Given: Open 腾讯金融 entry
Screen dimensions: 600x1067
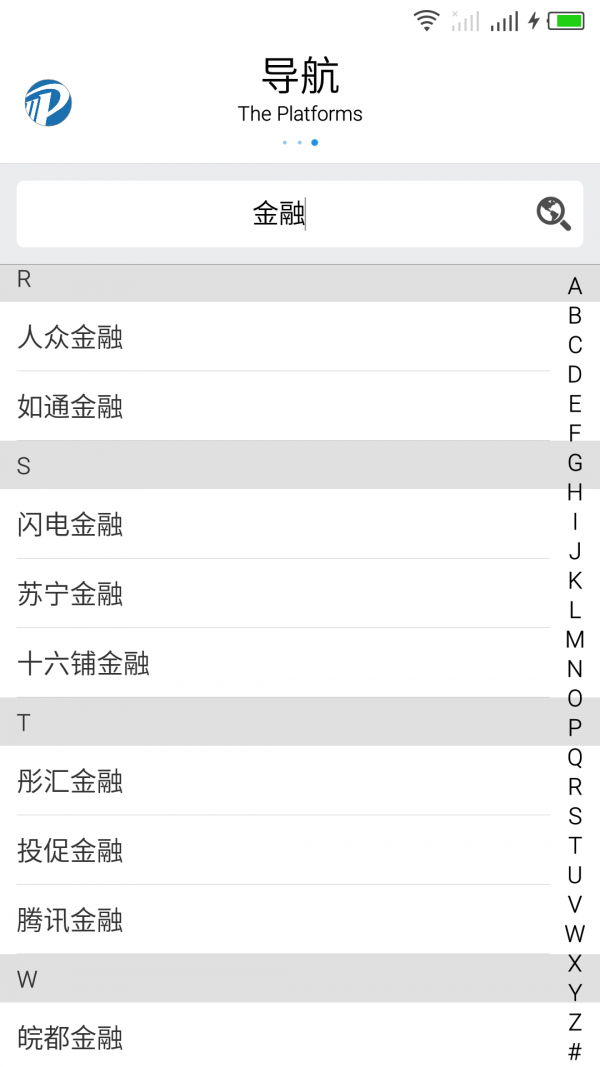Looking at the screenshot, I should click(283, 920).
